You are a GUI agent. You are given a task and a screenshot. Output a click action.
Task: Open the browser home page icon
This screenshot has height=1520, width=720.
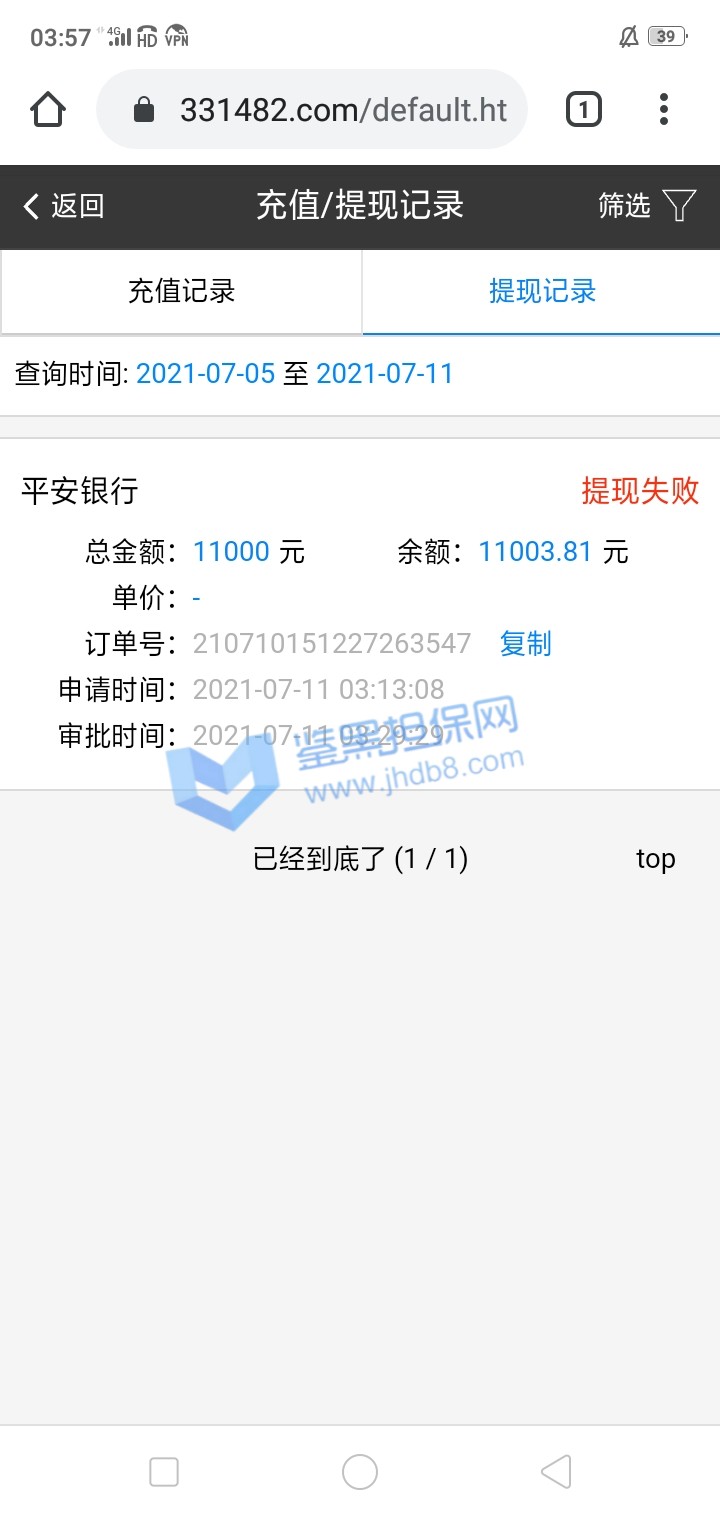(48, 110)
